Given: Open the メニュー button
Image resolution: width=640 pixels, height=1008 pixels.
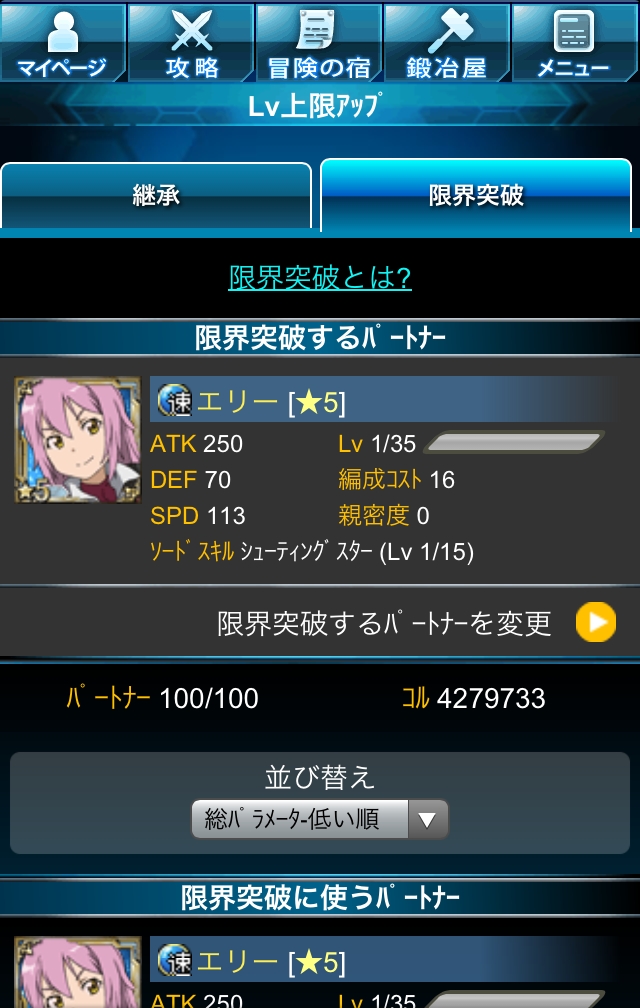Looking at the screenshot, I should 575,43.
